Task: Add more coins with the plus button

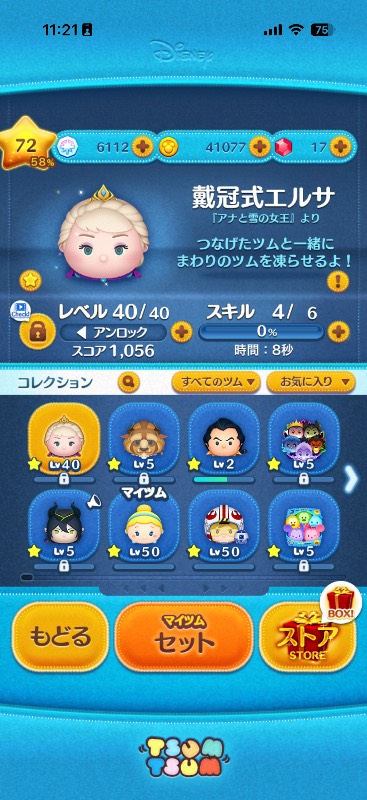Action: (259, 147)
